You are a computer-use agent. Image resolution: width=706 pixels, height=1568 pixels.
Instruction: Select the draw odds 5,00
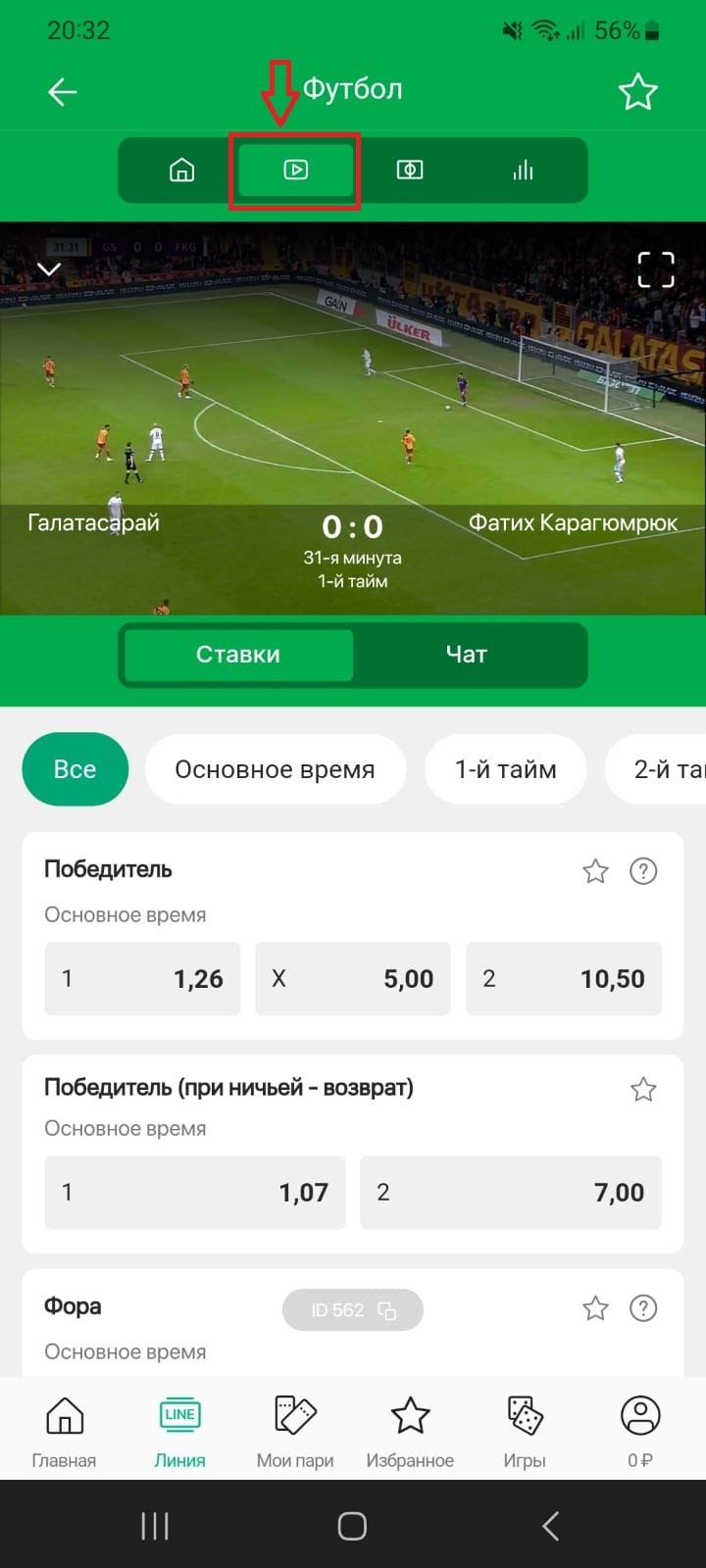pyautogui.click(x=353, y=979)
